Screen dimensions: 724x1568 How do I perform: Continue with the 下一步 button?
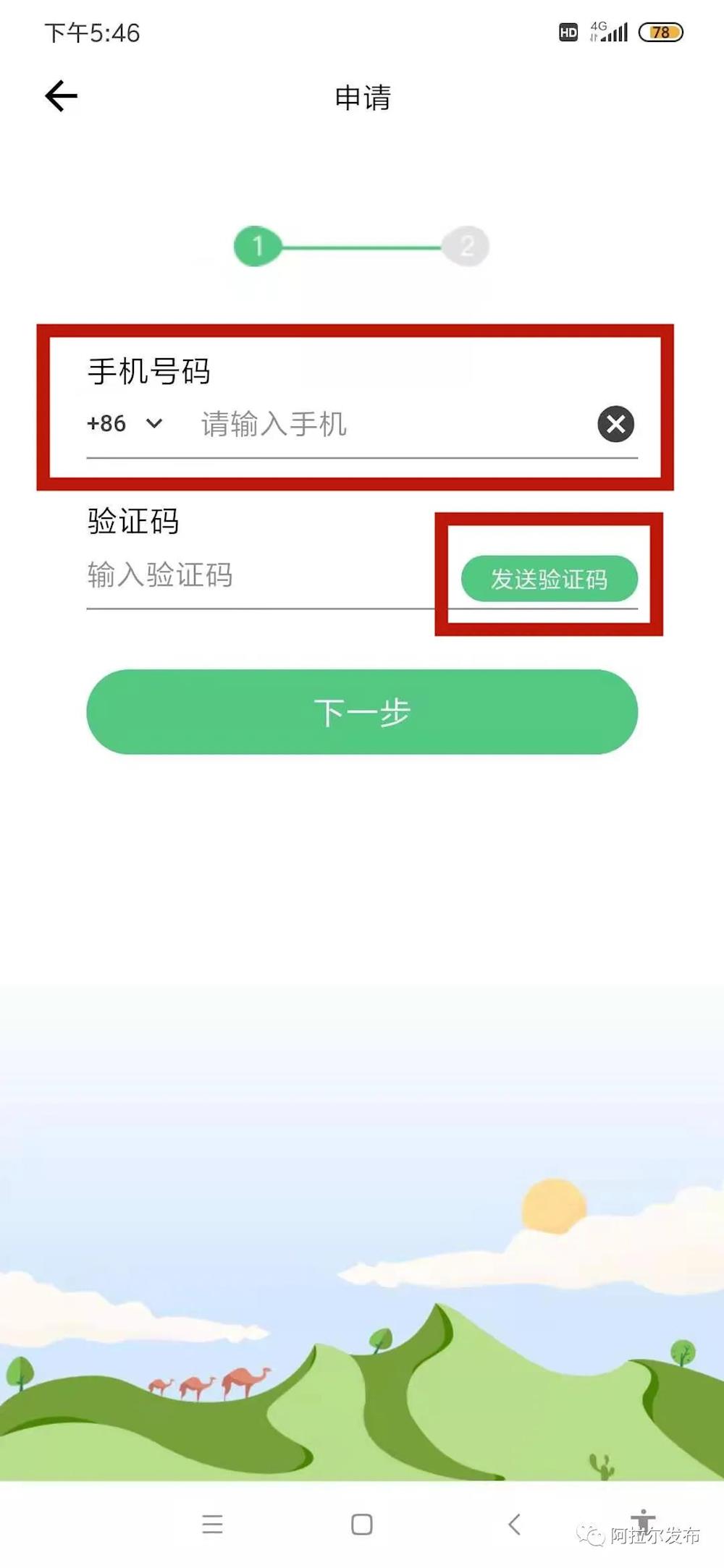362,712
